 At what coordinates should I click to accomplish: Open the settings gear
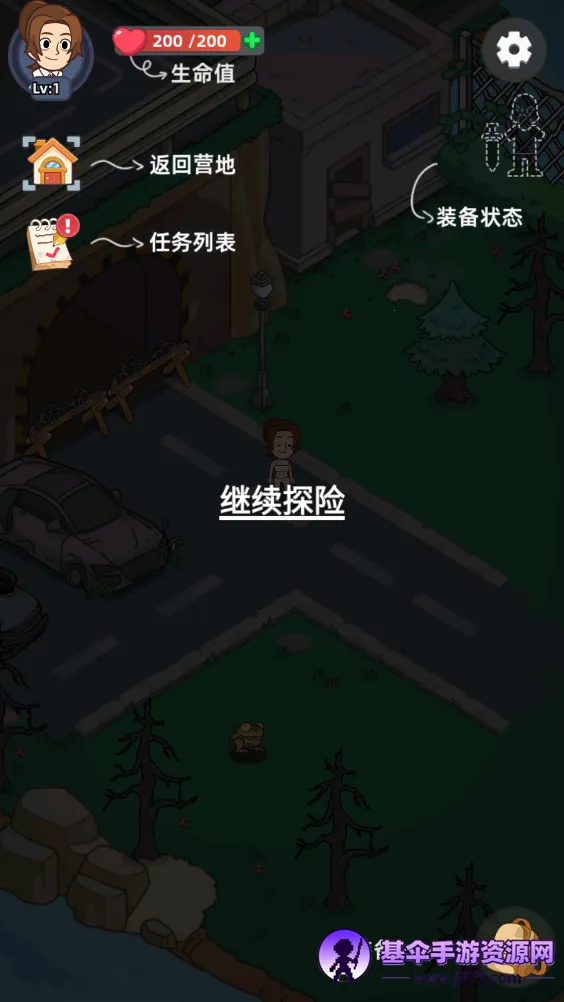[x=514, y=49]
